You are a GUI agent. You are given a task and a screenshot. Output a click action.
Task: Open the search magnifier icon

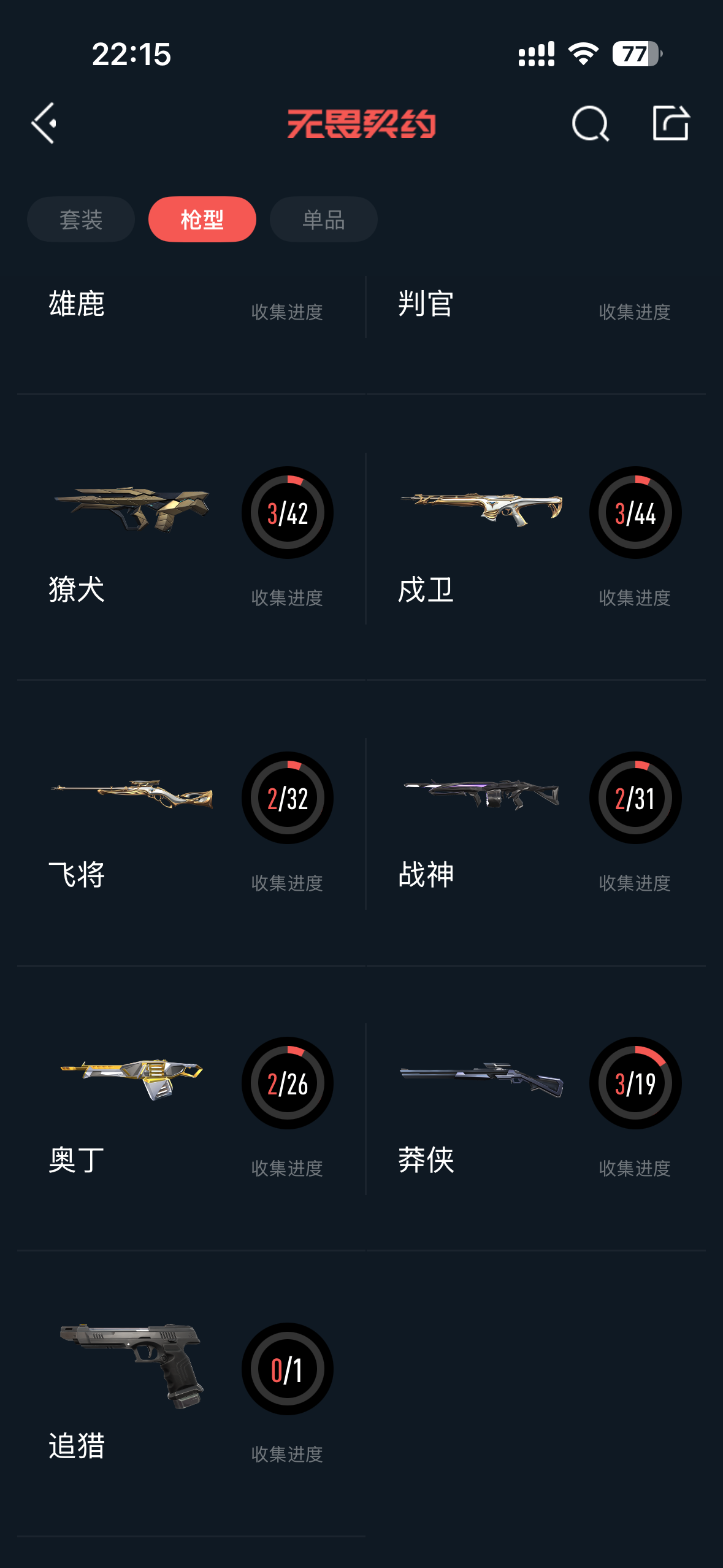pyautogui.click(x=590, y=123)
